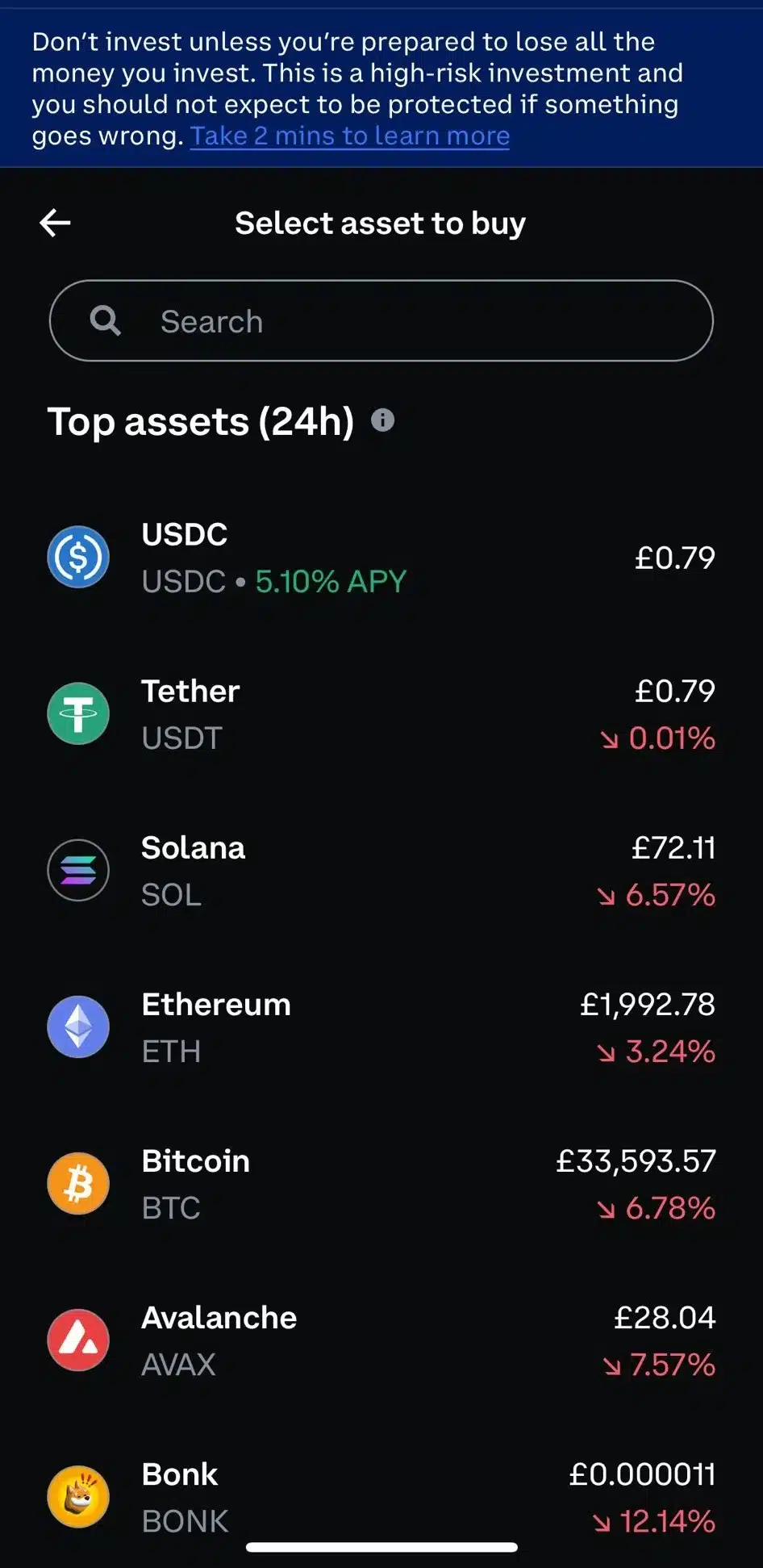The height and width of the screenshot is (1568, 763).
Task: Open the Search field
Action: [381, 320]
